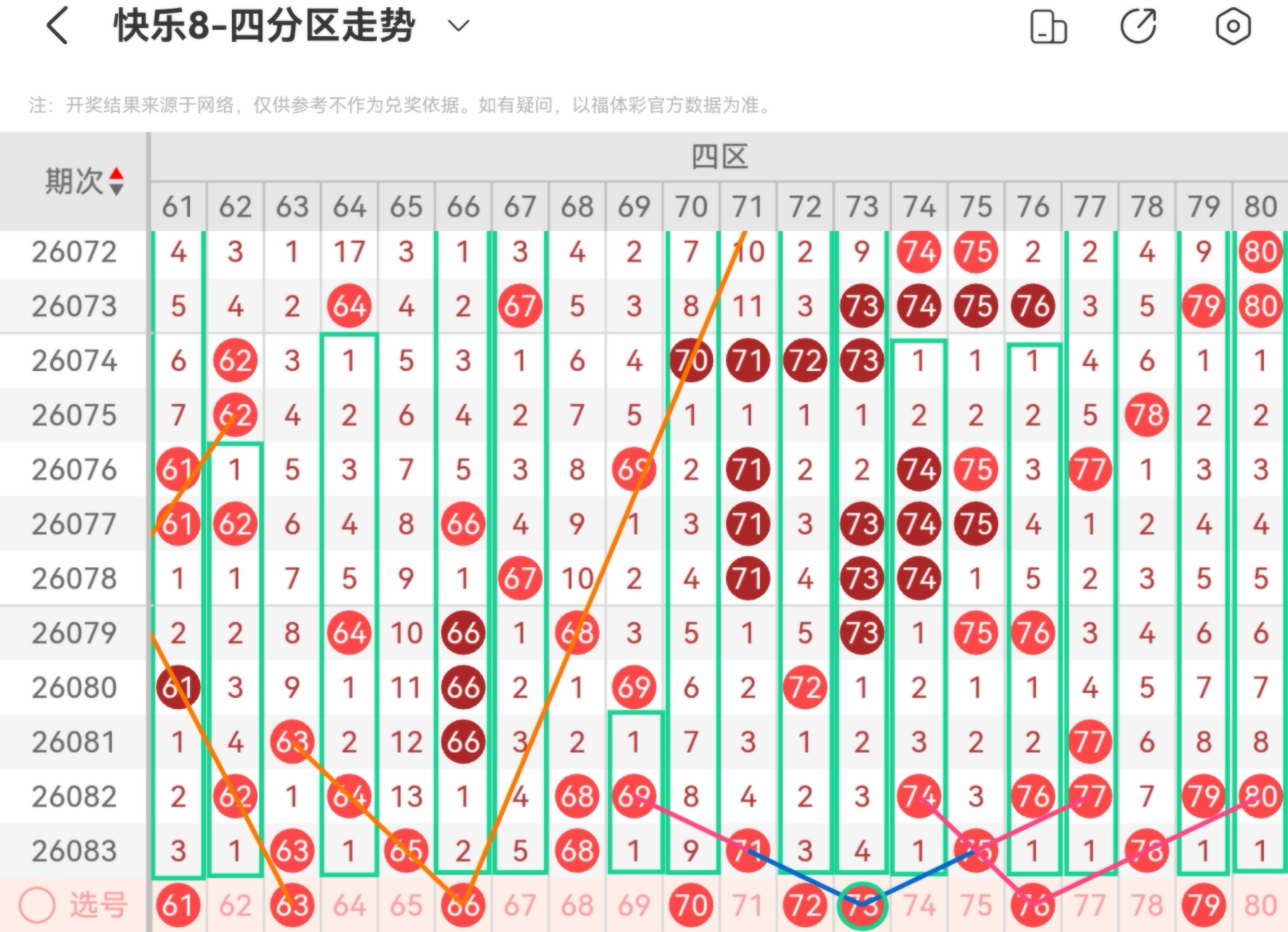Deselect number 79 in the 选号 row
1288x932 pixels.
[1203, 905]
